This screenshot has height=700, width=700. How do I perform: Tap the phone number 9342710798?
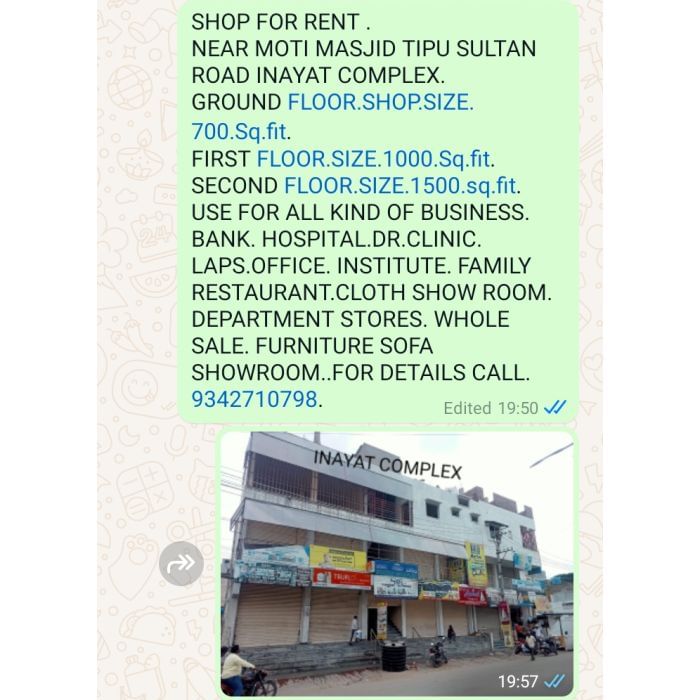[255, 399]
